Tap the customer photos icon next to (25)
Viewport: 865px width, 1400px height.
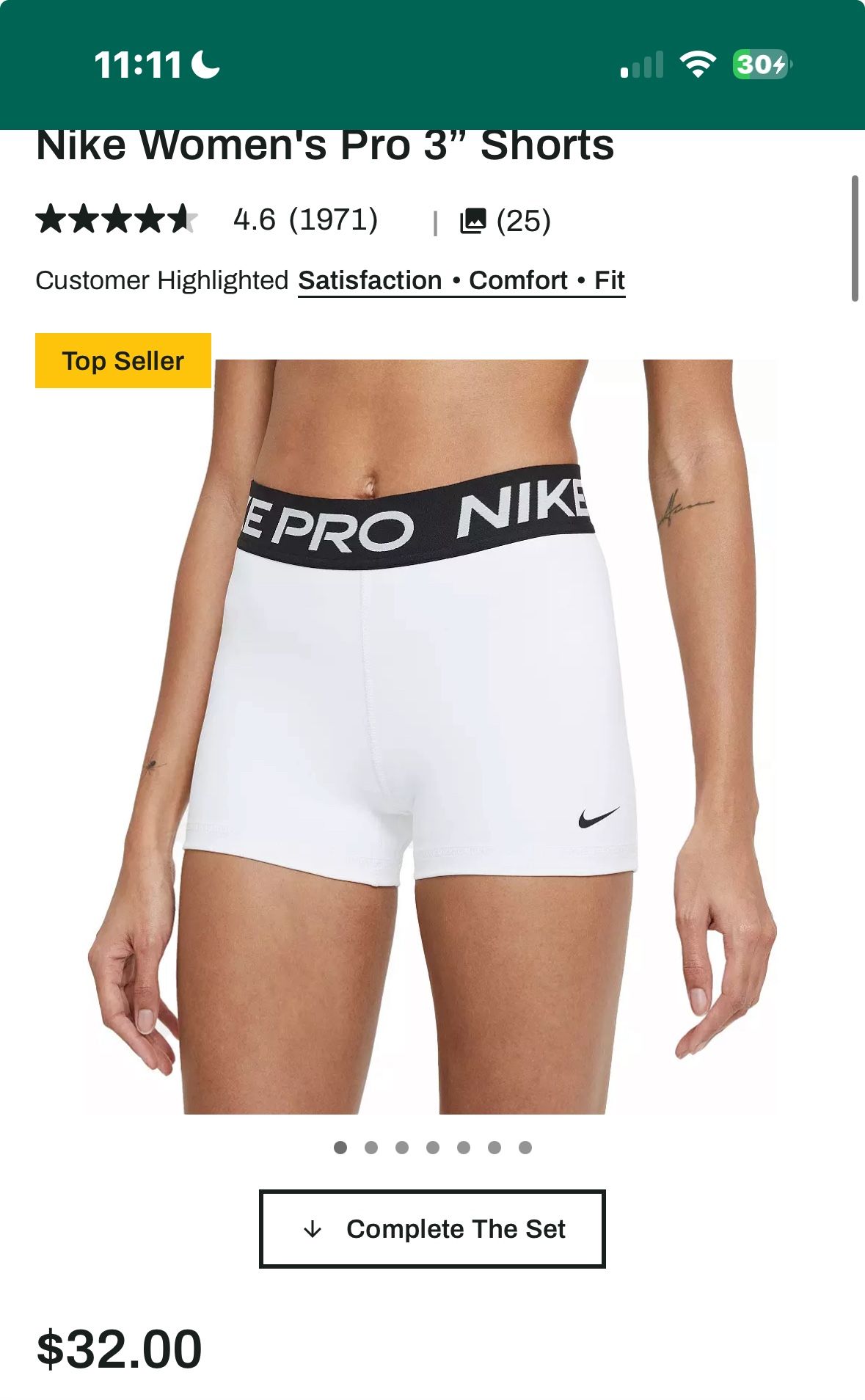(x=474, y=219)
